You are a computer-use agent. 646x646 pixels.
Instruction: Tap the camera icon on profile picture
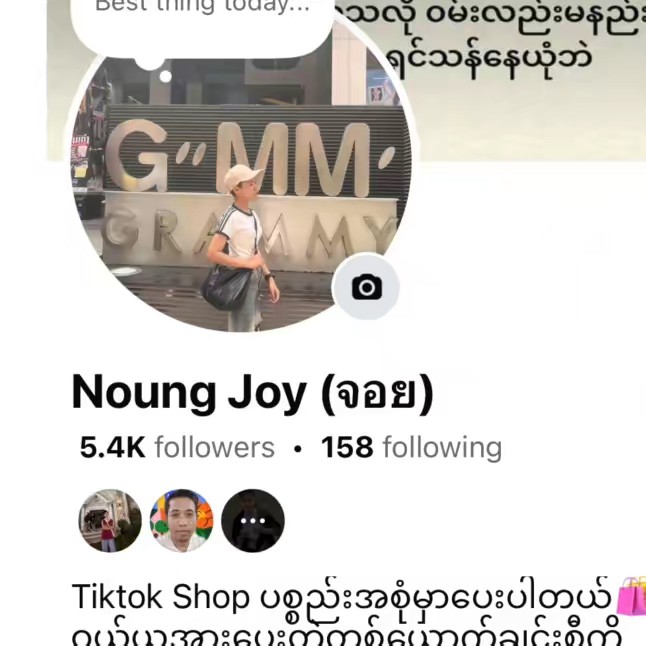coord(366,288)
